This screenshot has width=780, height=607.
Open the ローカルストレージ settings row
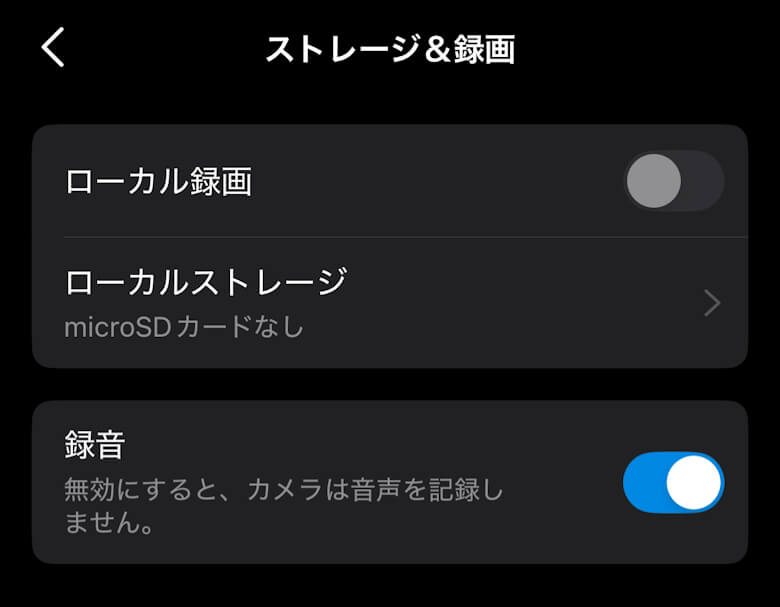click(390, 302)
